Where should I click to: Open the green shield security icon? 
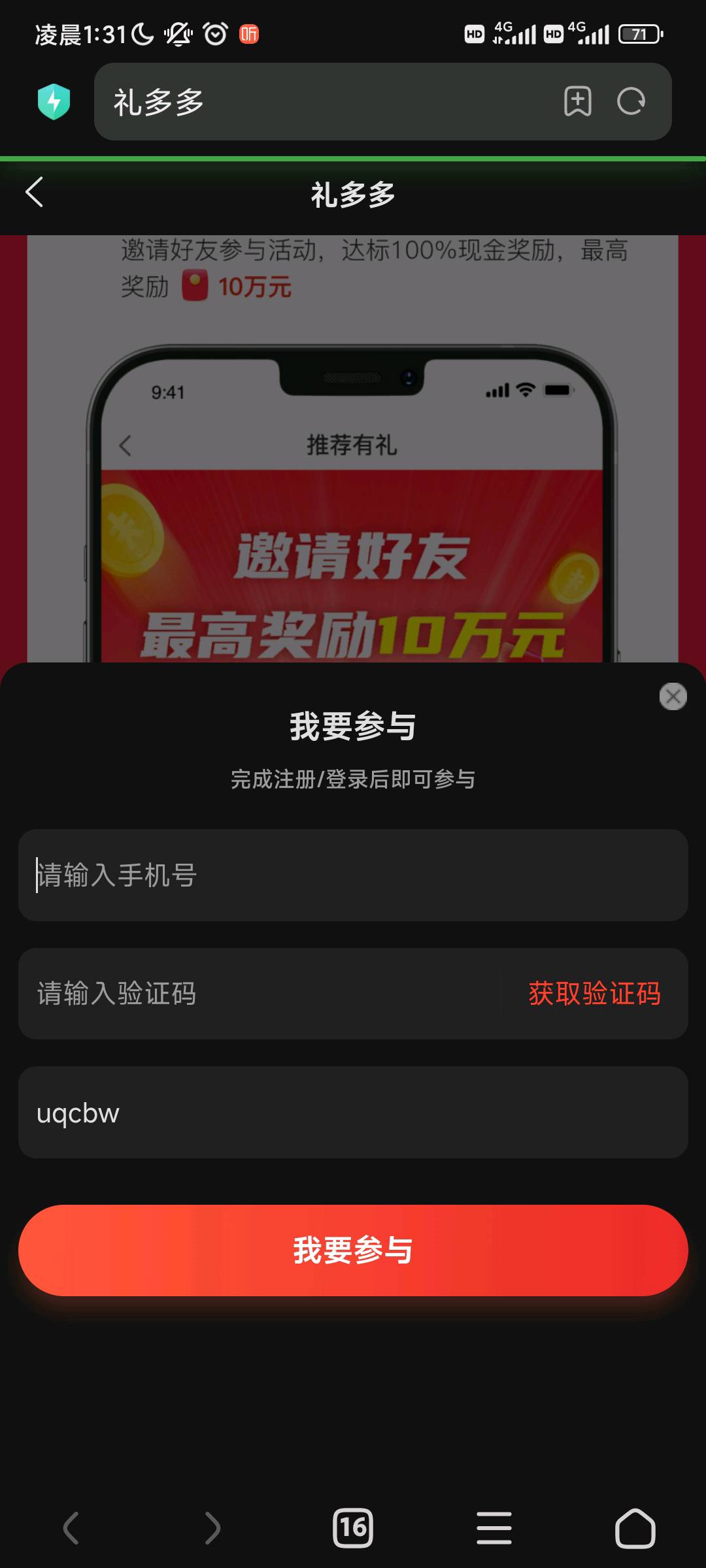click(54, 101)
